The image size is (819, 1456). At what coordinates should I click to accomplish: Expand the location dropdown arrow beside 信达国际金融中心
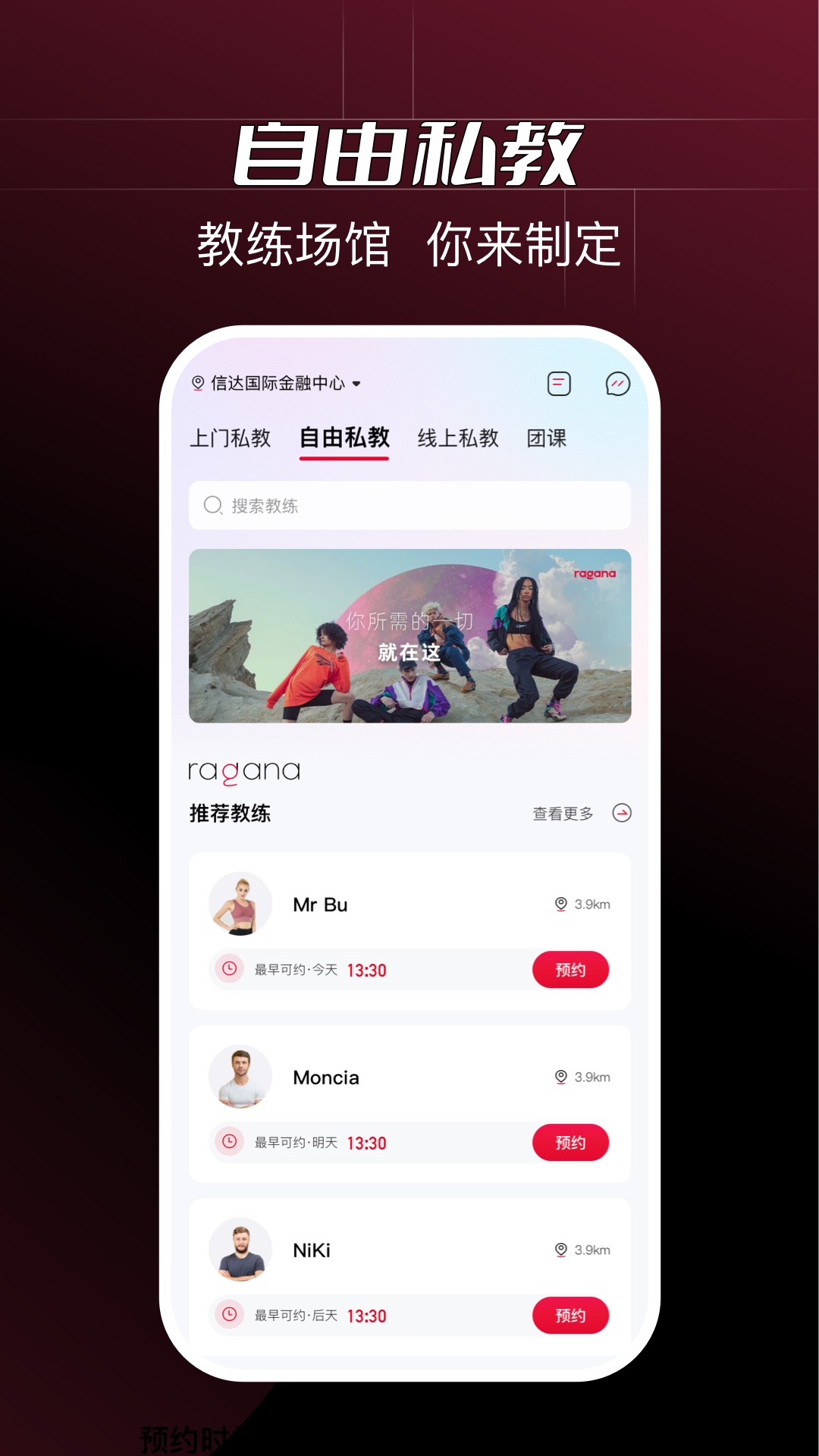pyautogui.click(x=356, y=384)
